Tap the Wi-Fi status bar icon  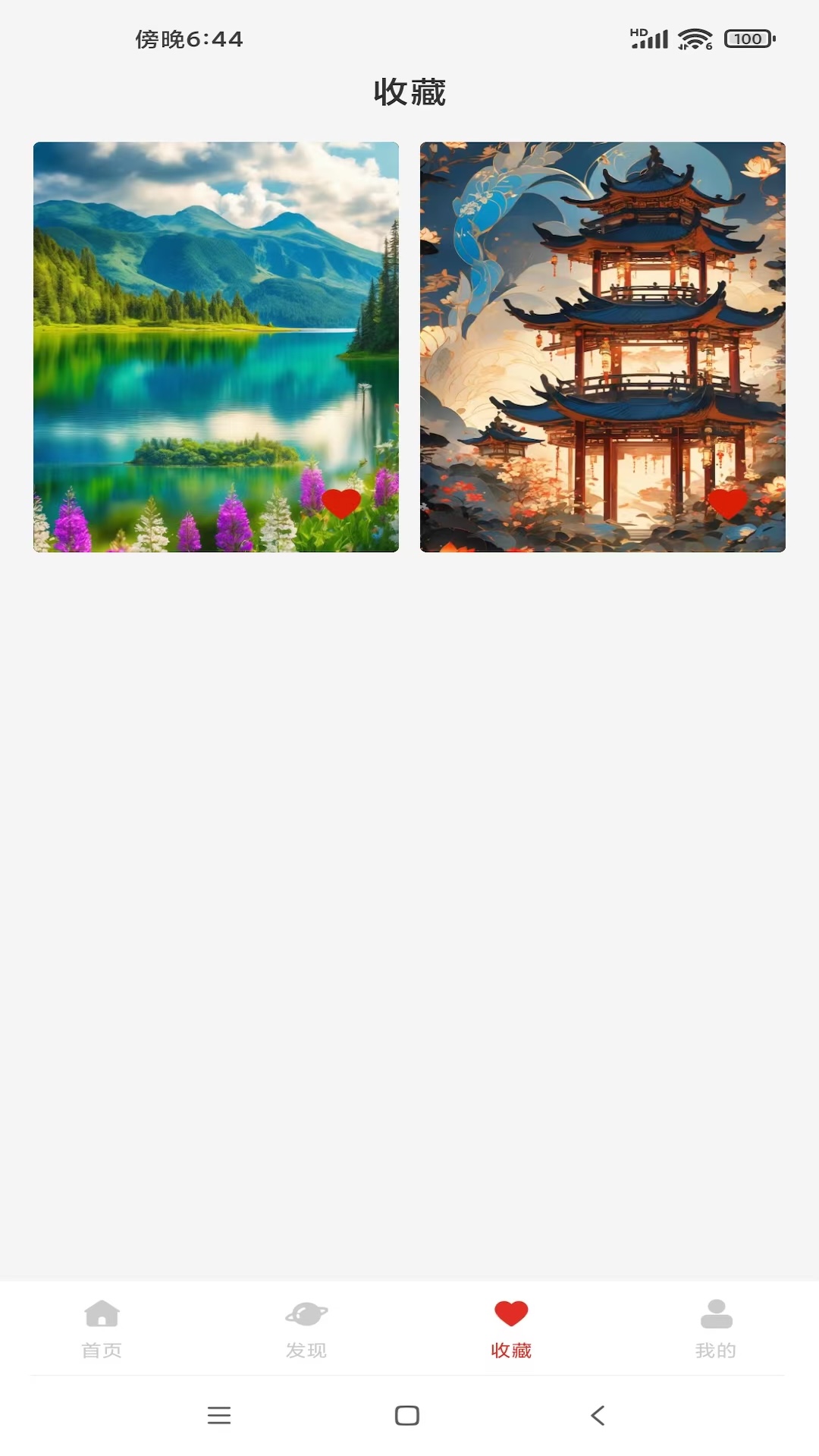coord(695,37)
